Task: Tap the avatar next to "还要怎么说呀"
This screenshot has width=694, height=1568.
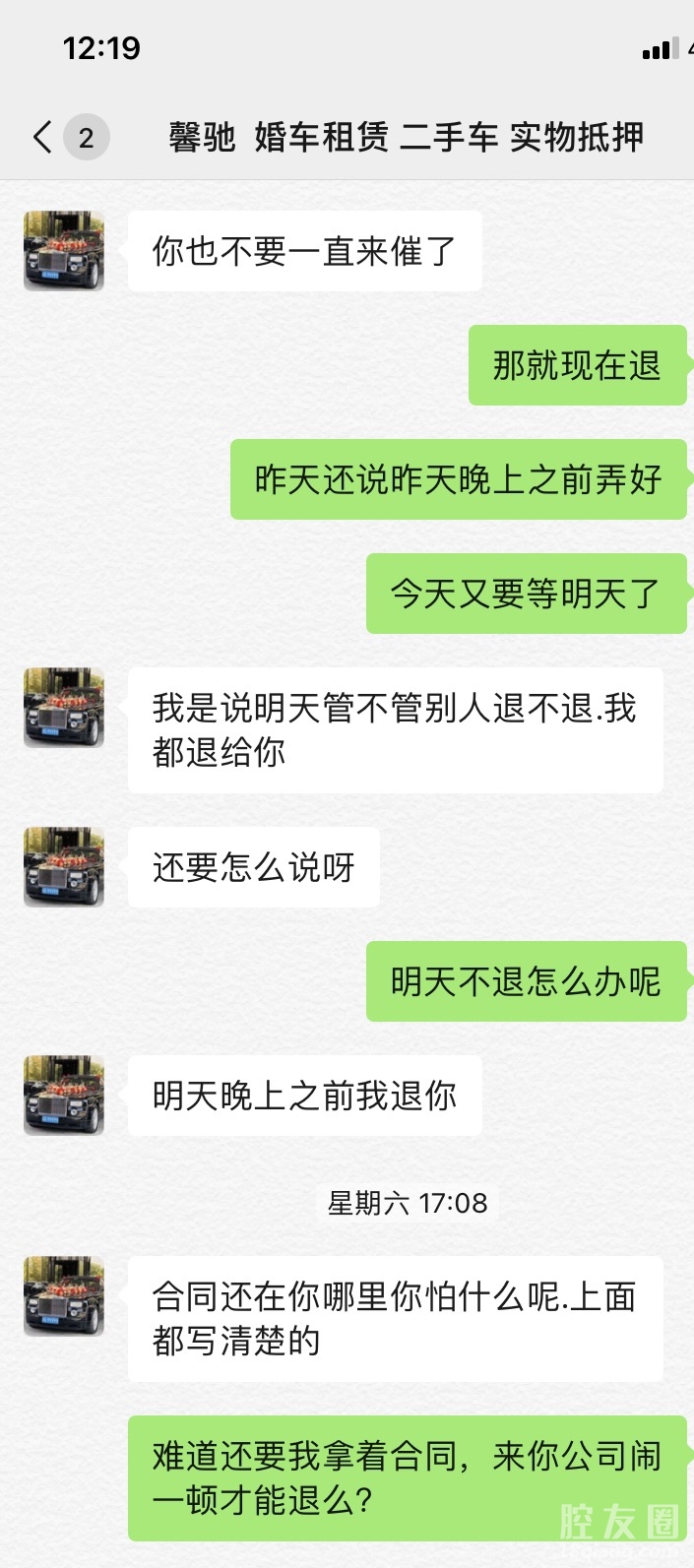Action: [64, 867]
